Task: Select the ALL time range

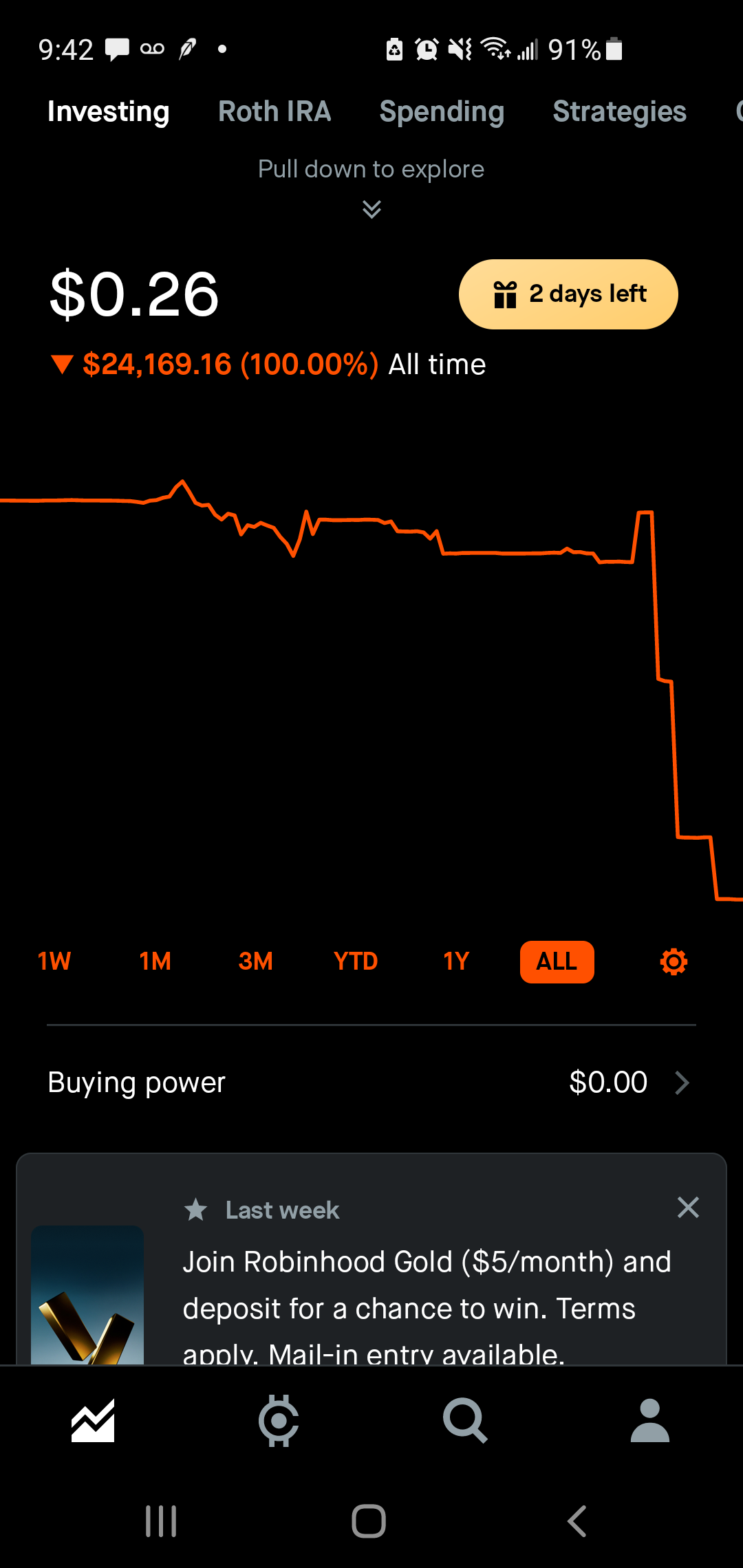Action: (x=557, y=961)
